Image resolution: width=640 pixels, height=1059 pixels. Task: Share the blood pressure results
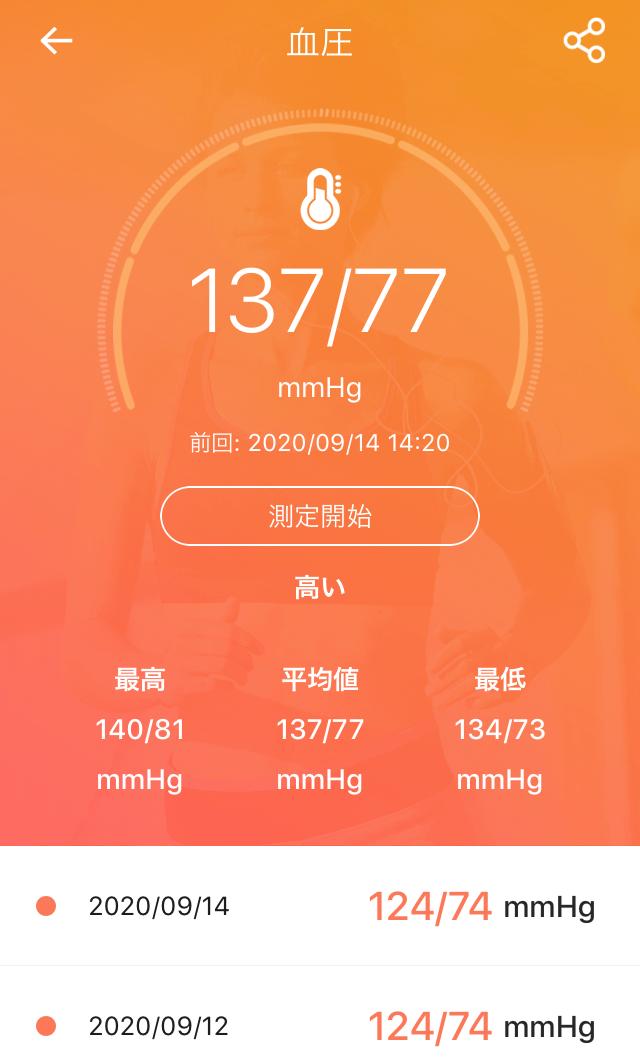pyautogui.click(x=585, y=41)
